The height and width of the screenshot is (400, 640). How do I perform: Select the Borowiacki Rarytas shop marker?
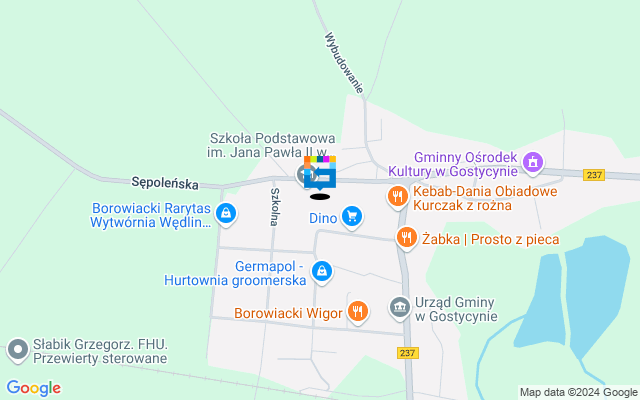(x=226, y=213)
